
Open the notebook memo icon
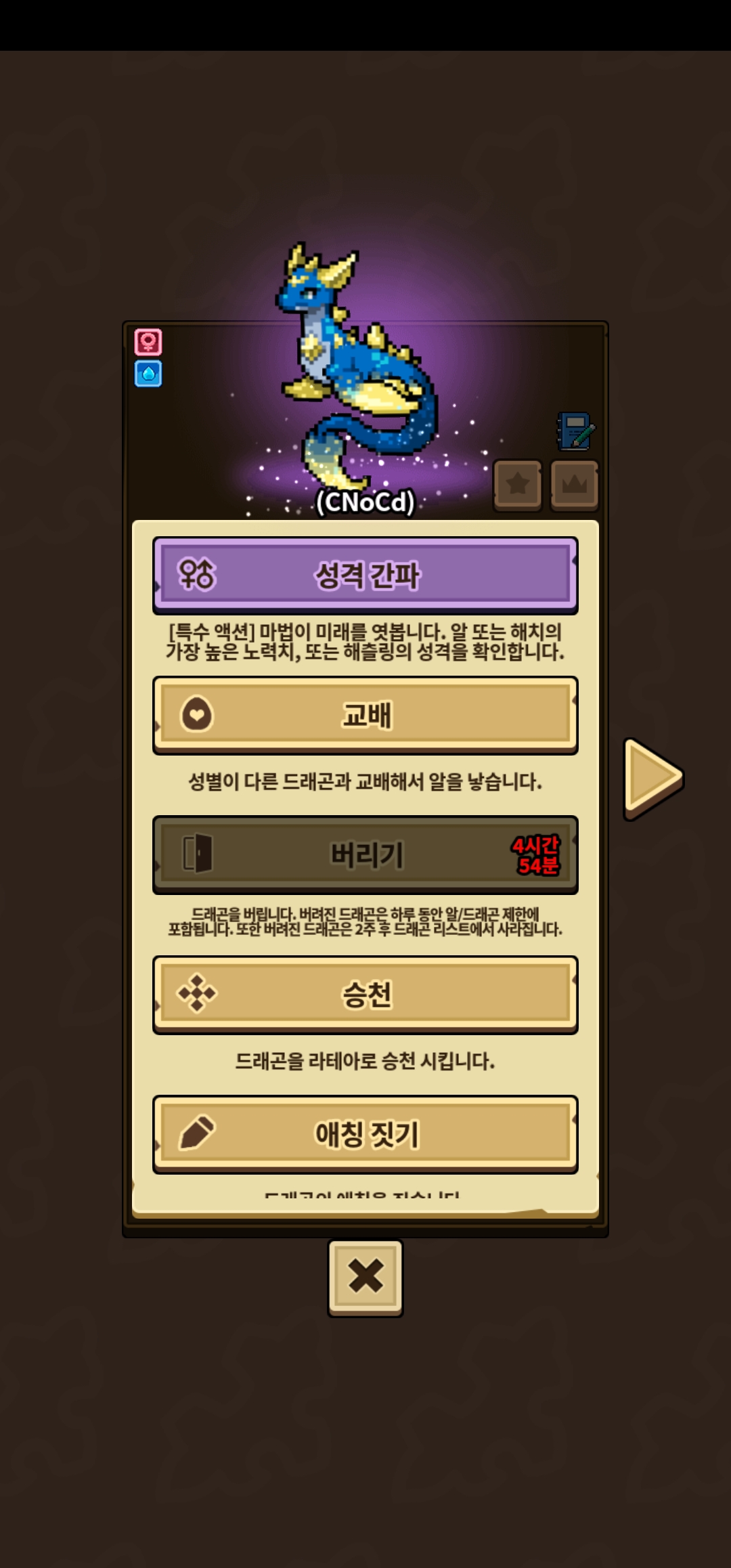tap(576, 431)
